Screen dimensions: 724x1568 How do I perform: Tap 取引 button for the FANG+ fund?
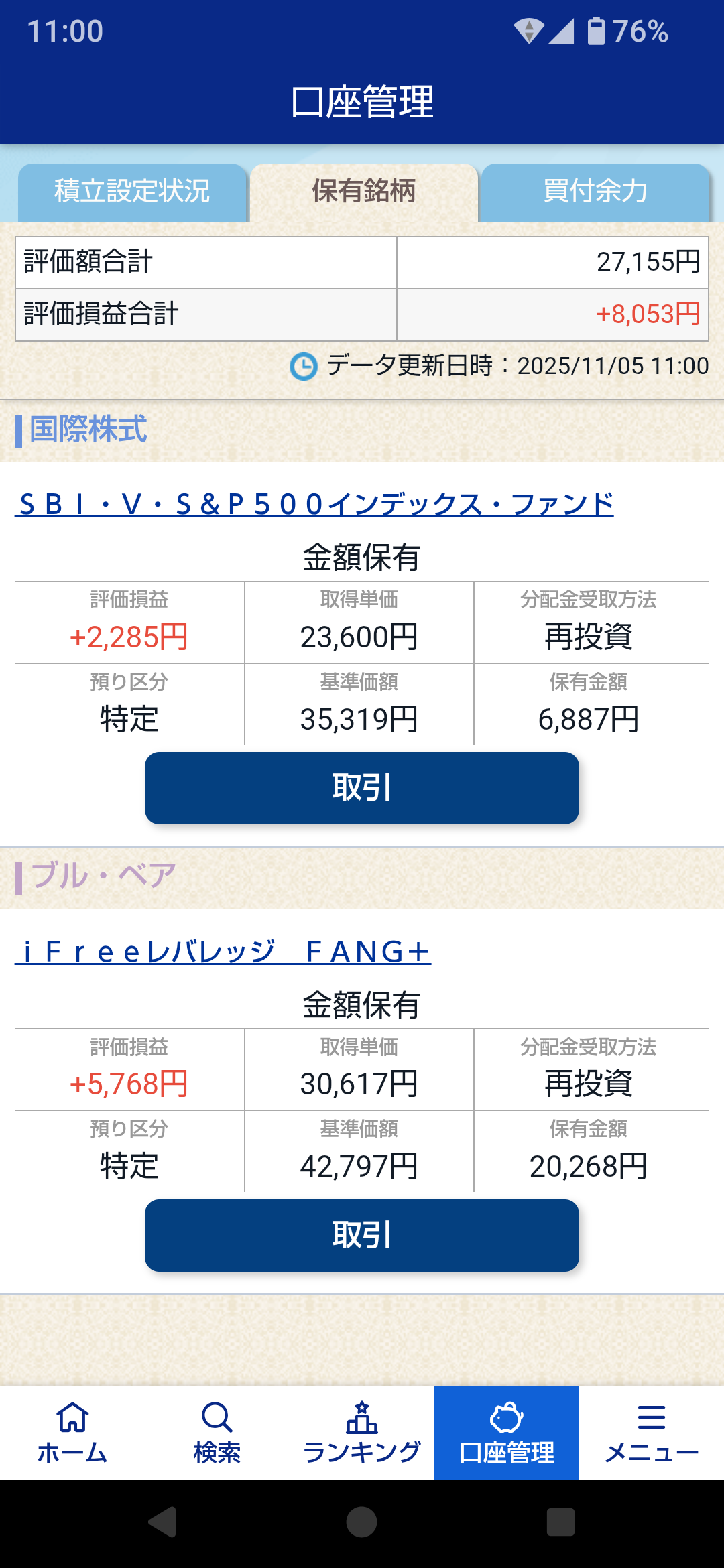pyautogui.click(x=362, y=1235)
